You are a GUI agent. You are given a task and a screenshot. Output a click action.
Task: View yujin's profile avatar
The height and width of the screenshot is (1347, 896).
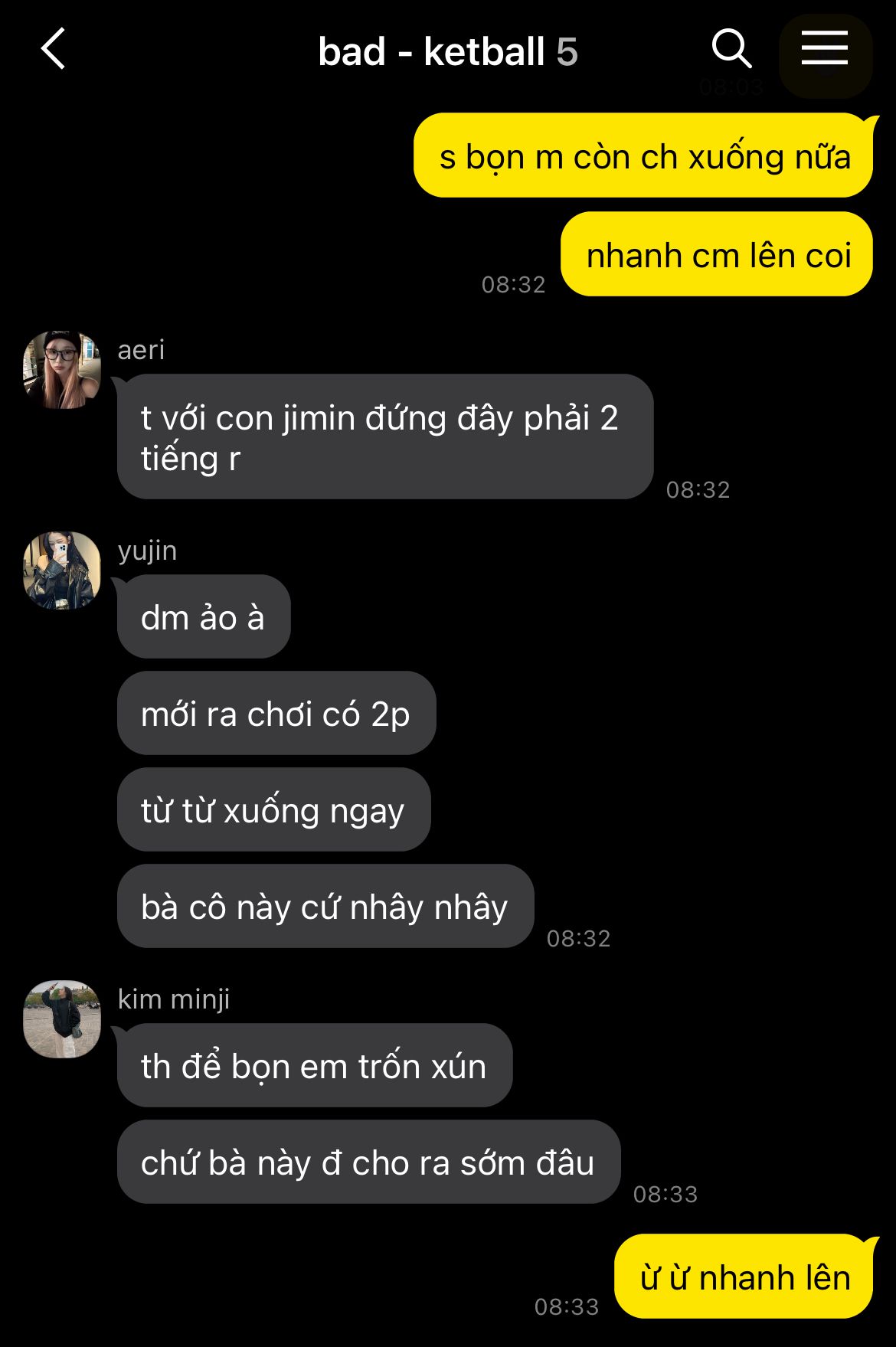(x=62, y=571)
